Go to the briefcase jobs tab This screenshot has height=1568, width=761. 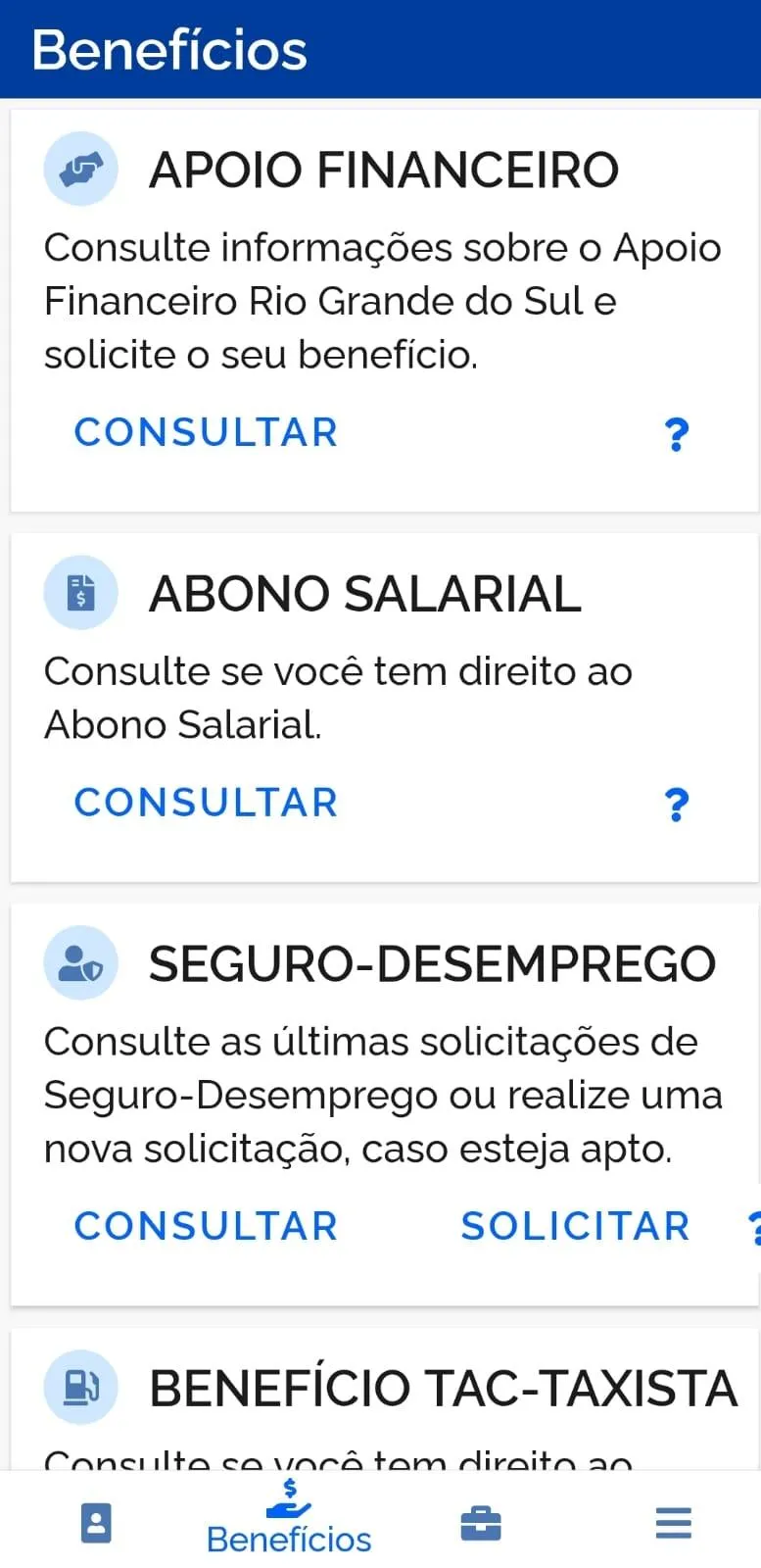tap(481, 1523)
